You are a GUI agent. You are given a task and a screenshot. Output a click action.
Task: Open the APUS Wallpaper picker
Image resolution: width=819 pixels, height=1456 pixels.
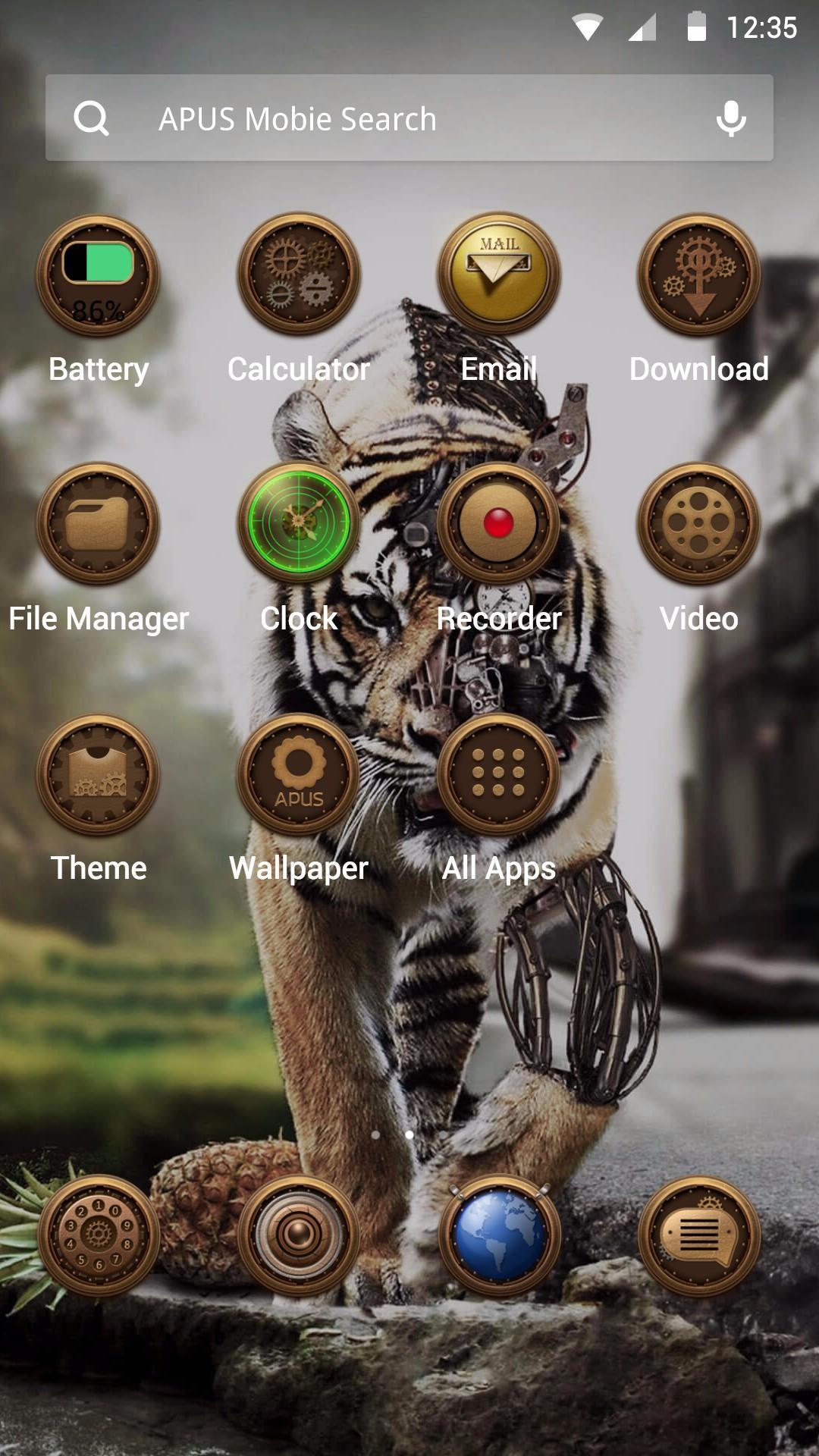point(297,772)
